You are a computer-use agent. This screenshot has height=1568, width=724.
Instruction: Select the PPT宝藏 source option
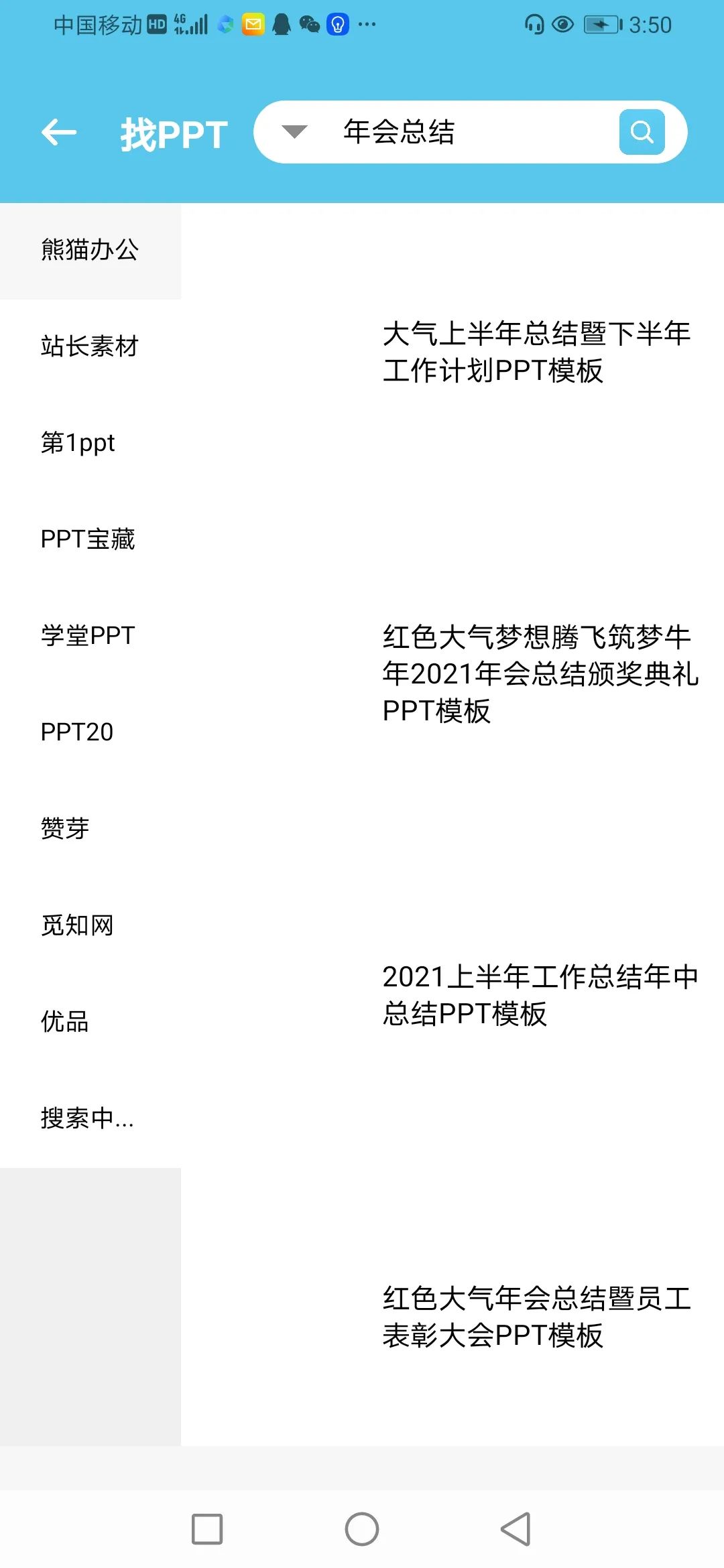88,539
